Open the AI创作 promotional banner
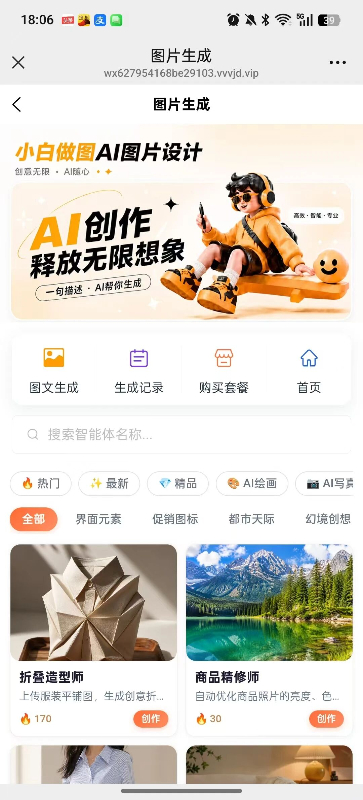363x800 pixels. [181, 251]
